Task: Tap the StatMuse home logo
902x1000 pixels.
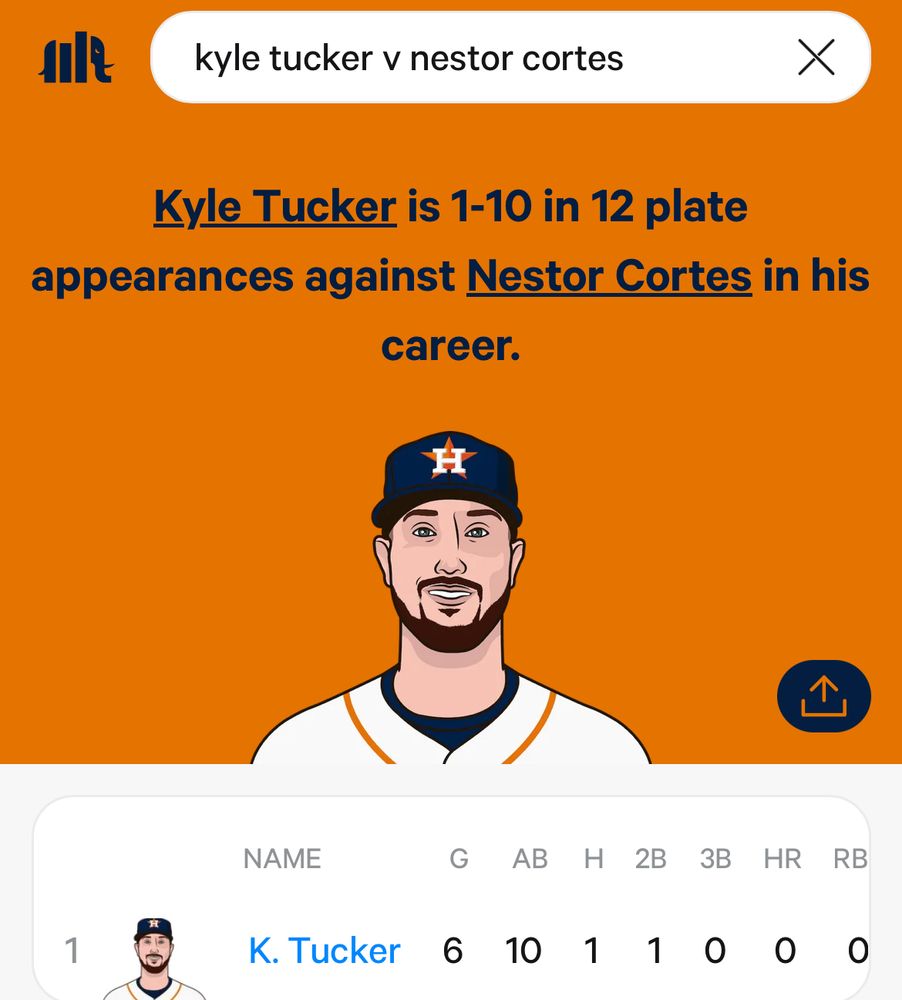Action: click(75, 58)
